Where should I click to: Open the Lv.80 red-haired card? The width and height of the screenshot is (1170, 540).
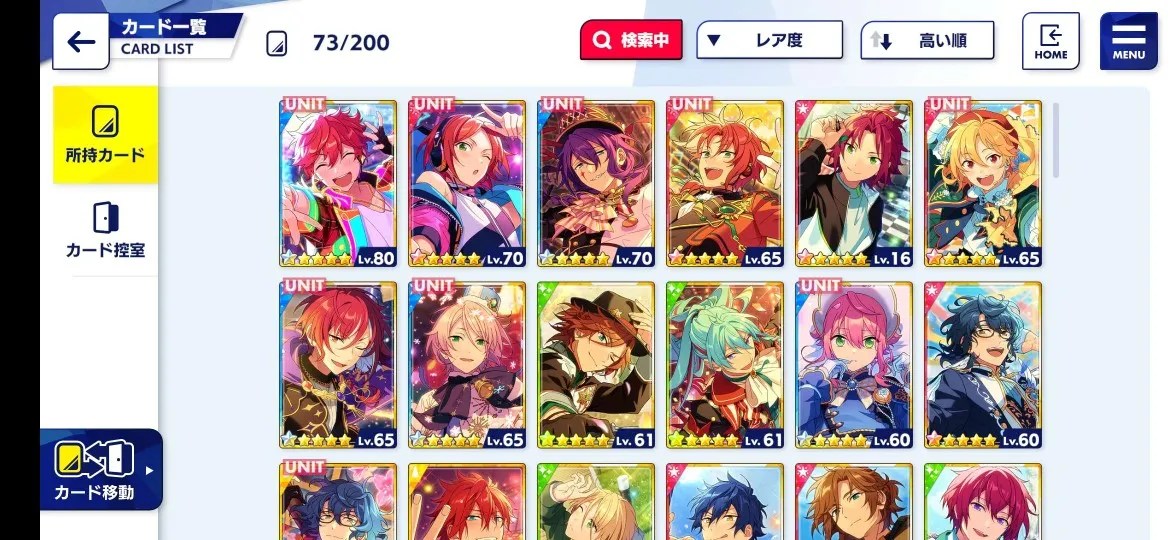[x=338, y=183]
